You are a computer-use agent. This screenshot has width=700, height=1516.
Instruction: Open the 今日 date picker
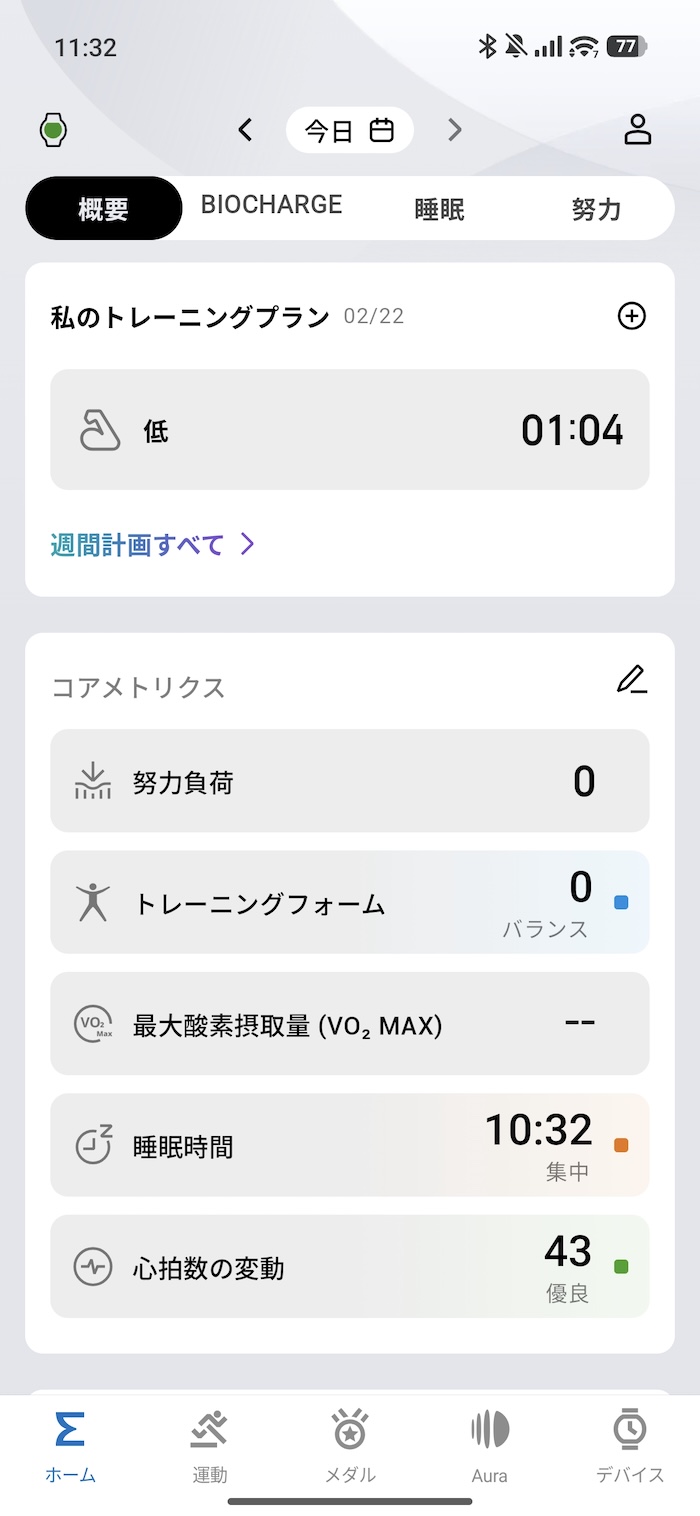pos(350,130)
